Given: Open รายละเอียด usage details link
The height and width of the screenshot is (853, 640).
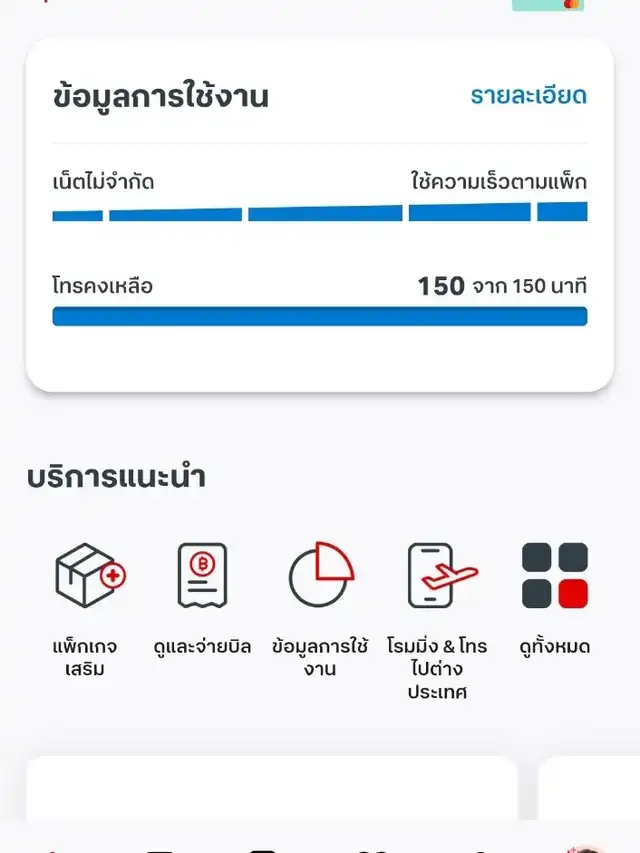Looking at the screenshot, I should tap(528, 97).
